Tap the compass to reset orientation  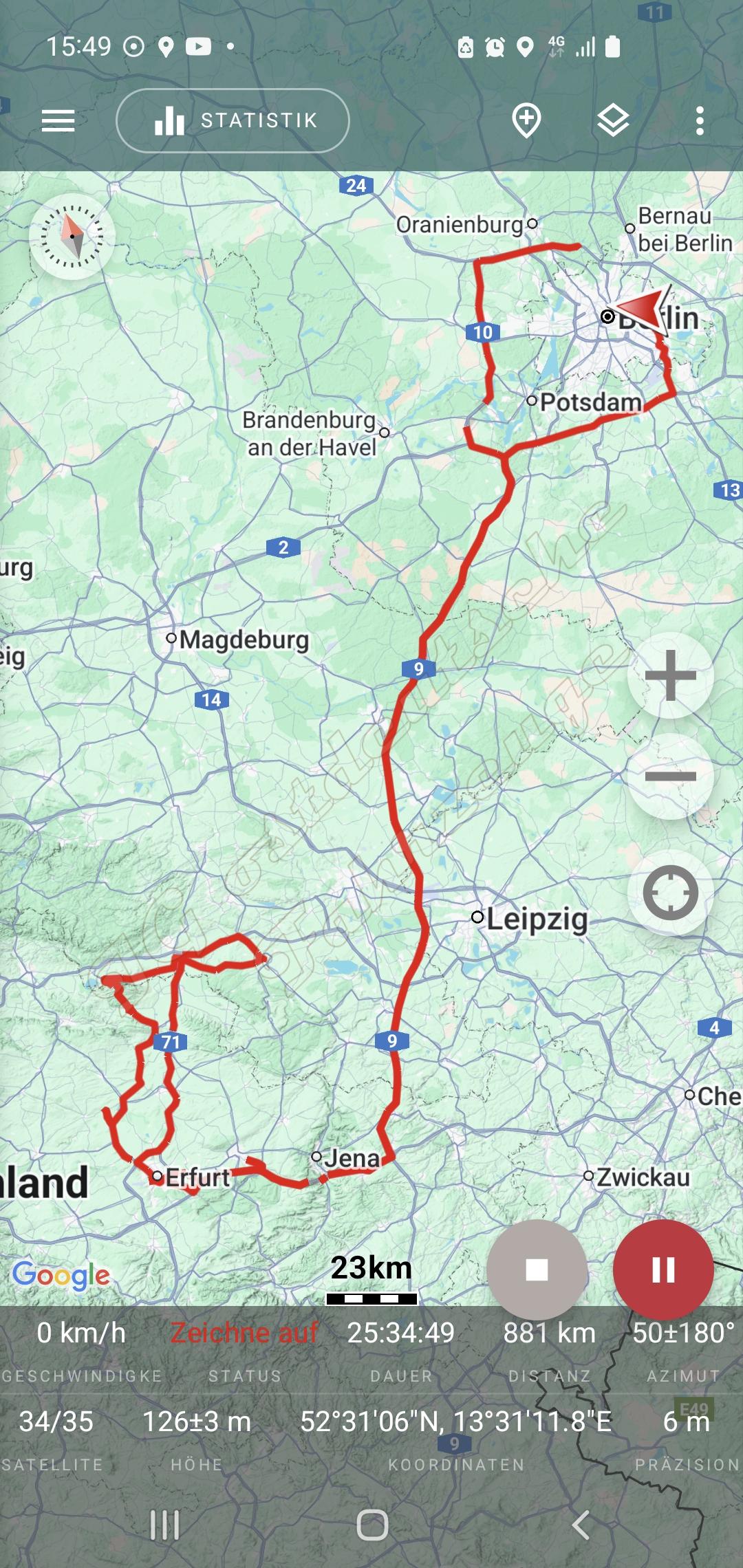tap(72, 236)
